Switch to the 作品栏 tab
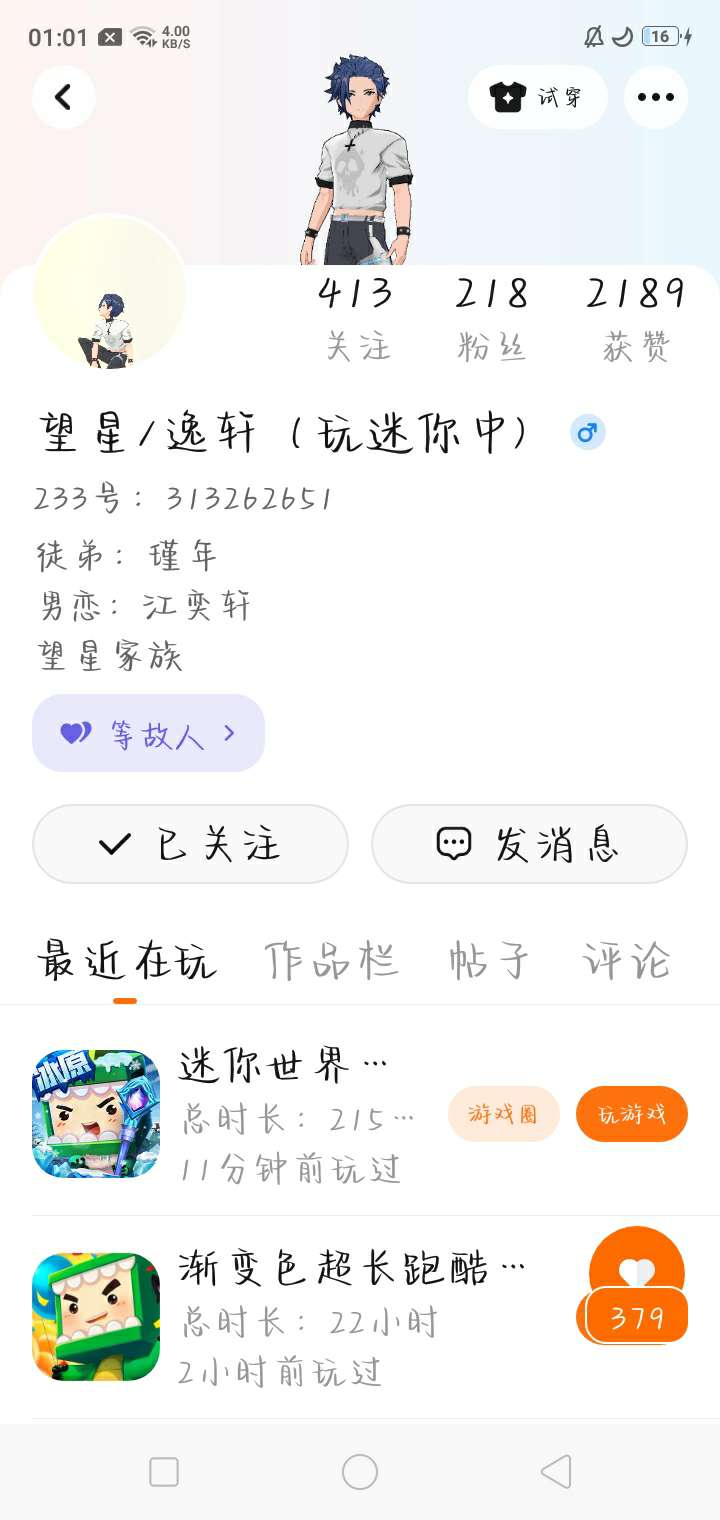The height and width of the screenshot is (1520, 720). tap(331, 961)
